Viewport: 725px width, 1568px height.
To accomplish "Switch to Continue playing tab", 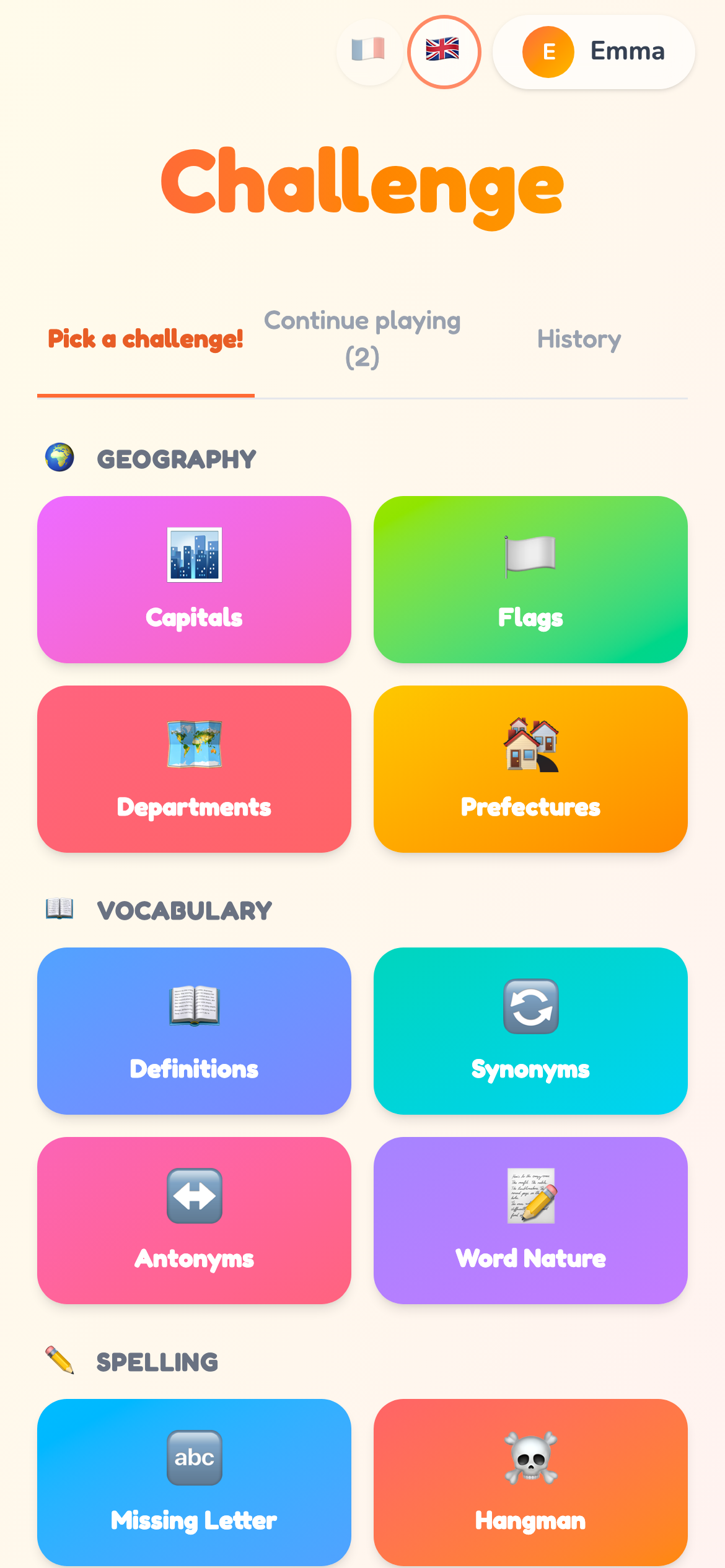I will point(362,339).
